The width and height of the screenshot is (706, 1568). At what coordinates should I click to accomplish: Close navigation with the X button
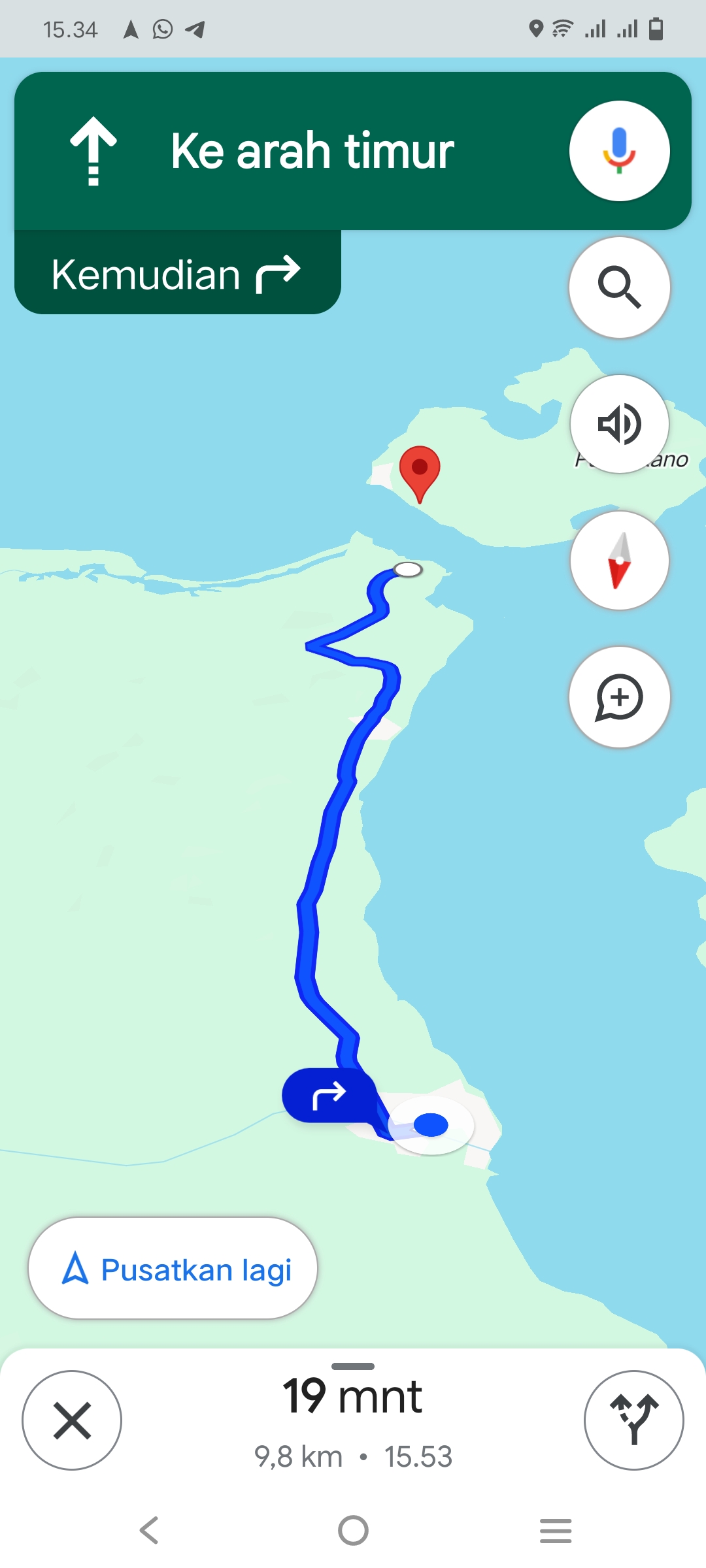pos(72,1420)
